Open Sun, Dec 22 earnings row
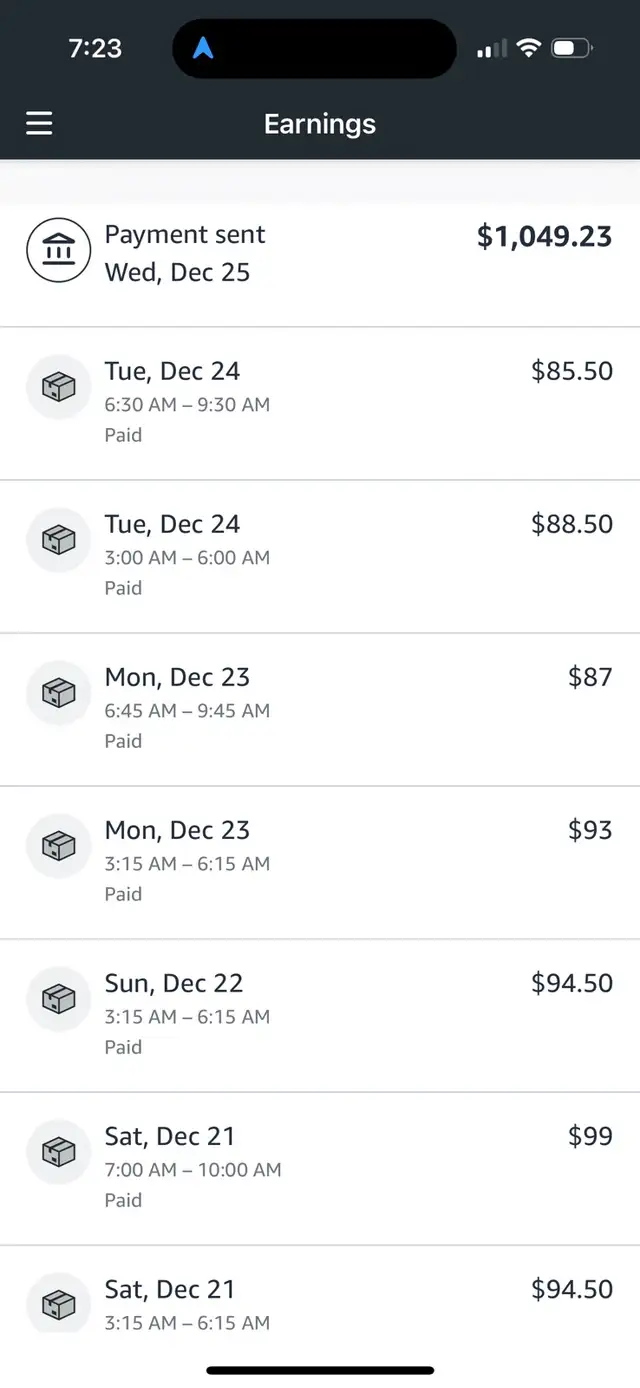The image size is (640, 1388). (x=320, y=1015)
